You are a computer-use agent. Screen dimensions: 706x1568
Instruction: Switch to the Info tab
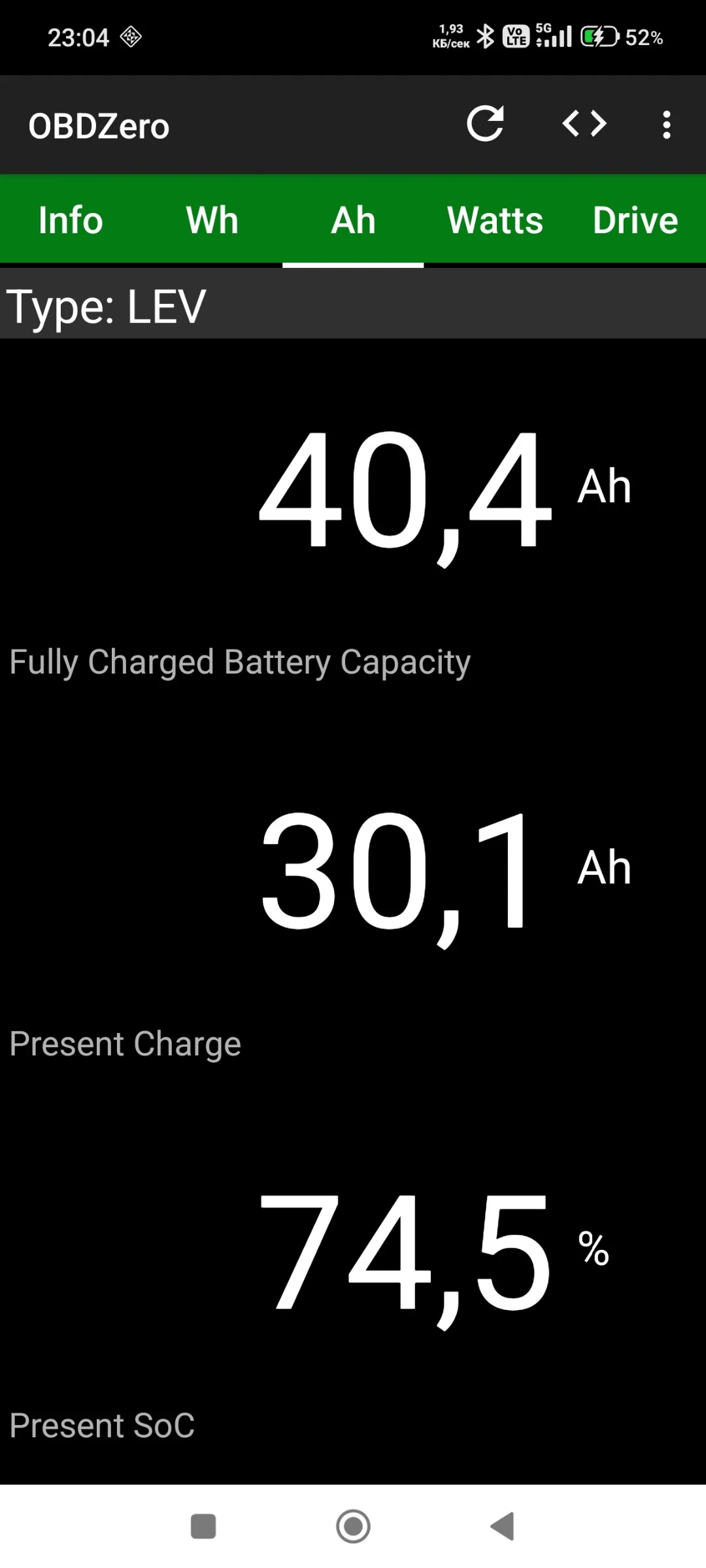(x=71, y=220)
